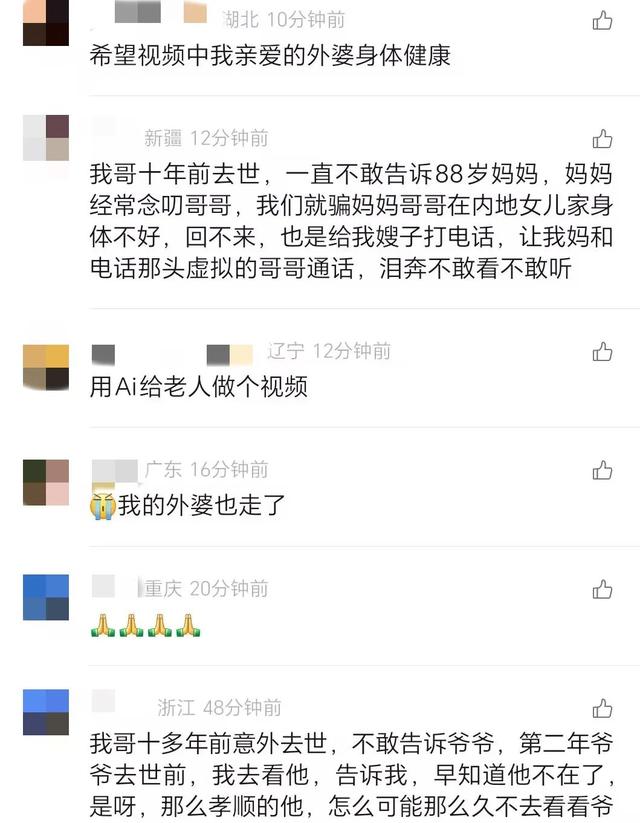The width and height of the screenshot is (640, 823).
Task: Like the Zhejiang comment about 爷爷
Action: [x=602, y=708]
